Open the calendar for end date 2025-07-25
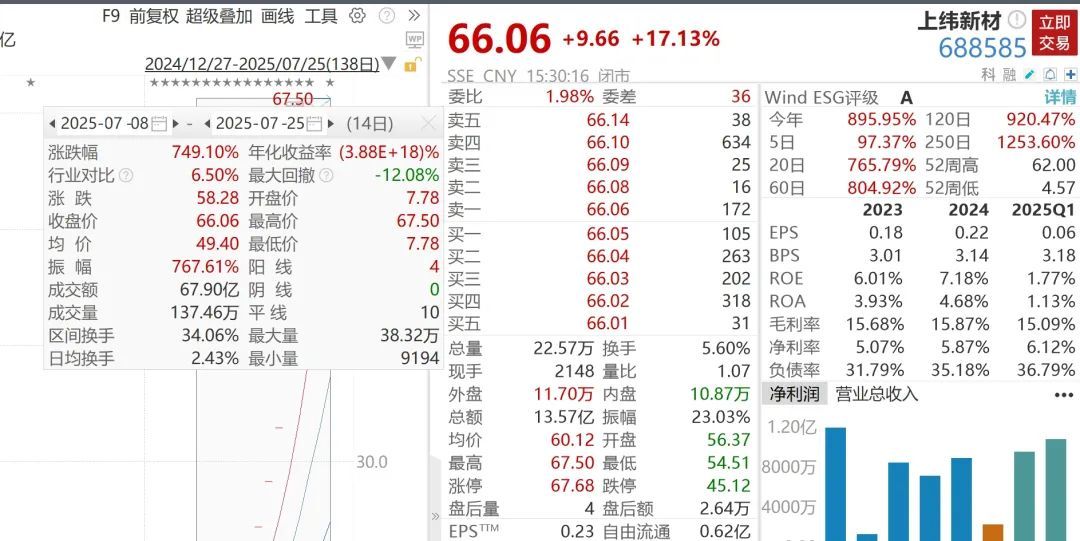Image resolution: width=1080 pixels, height=541 pixels. [315, 124]
